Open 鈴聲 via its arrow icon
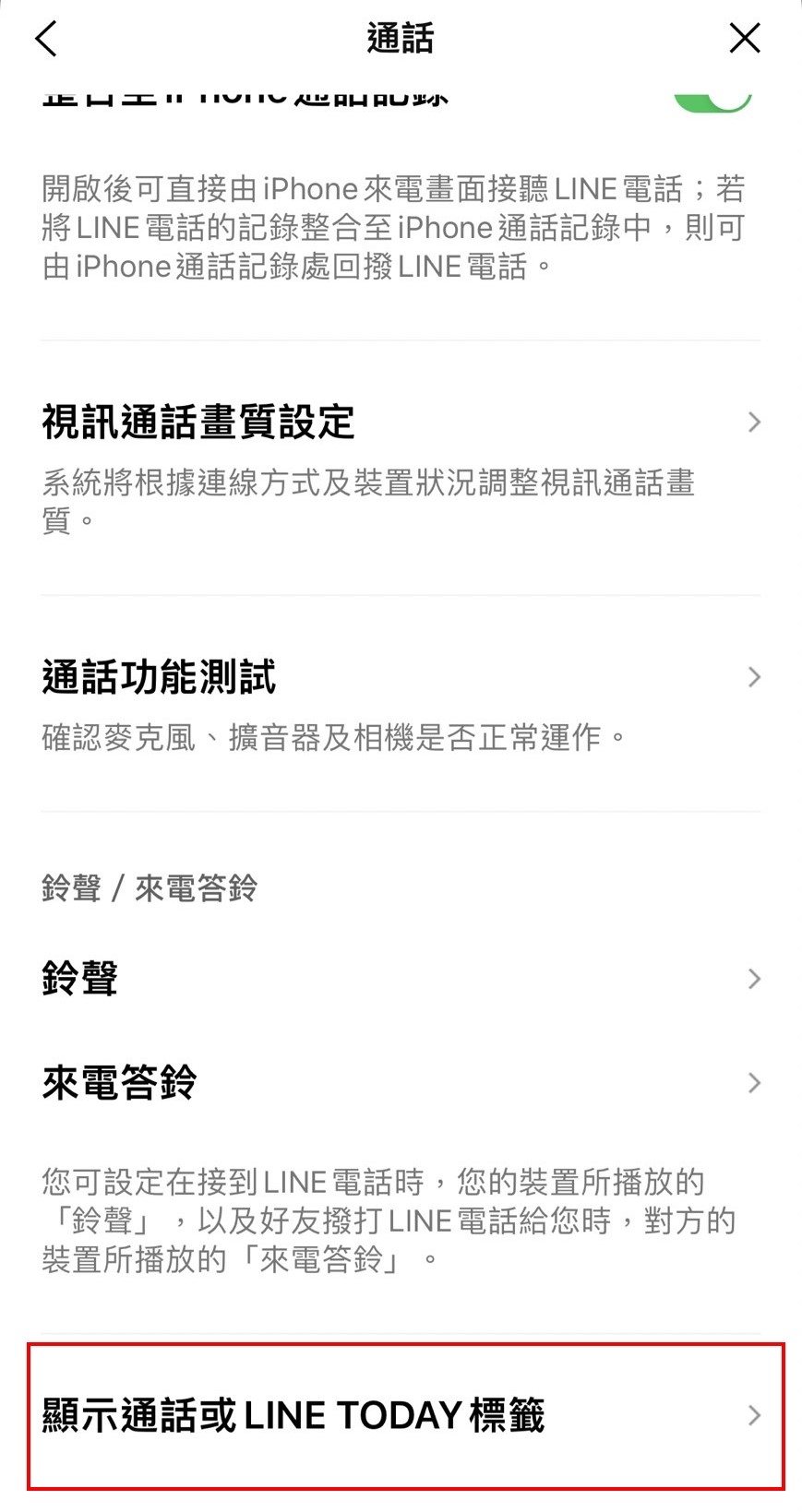This screenshot has height=1512, width=802. pyautogui.click(x=754, y=978)
